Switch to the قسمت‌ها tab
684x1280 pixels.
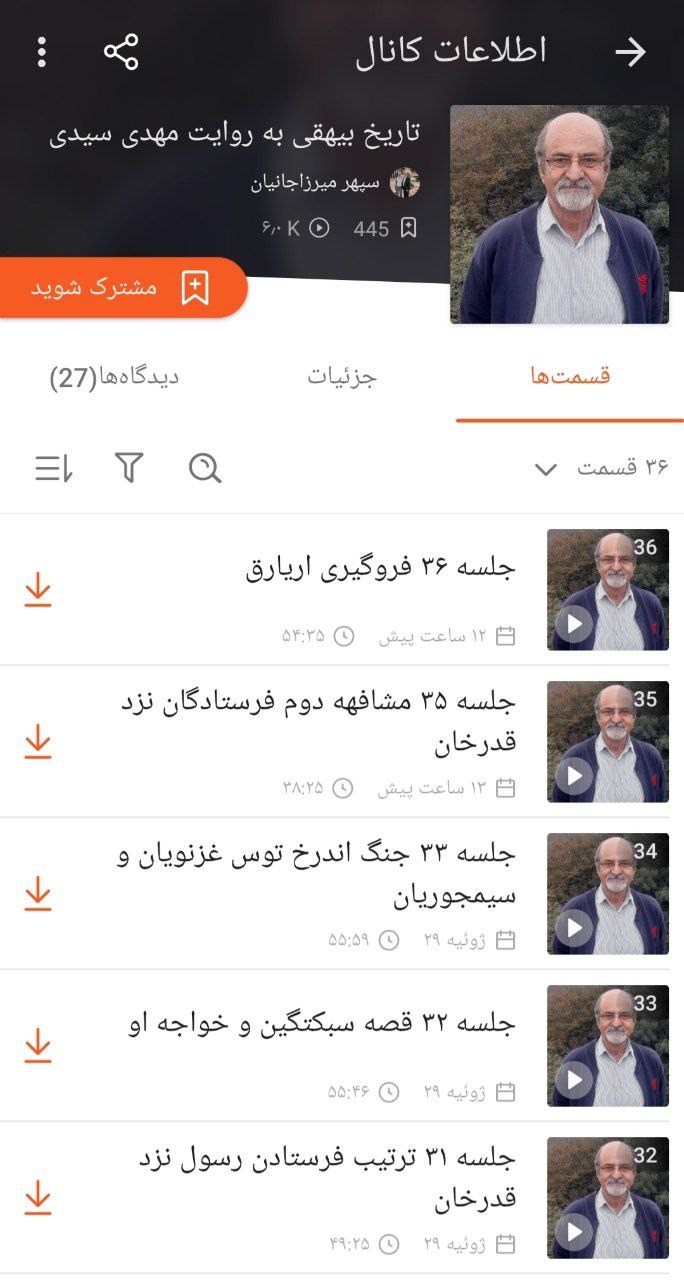pos(570,377)
